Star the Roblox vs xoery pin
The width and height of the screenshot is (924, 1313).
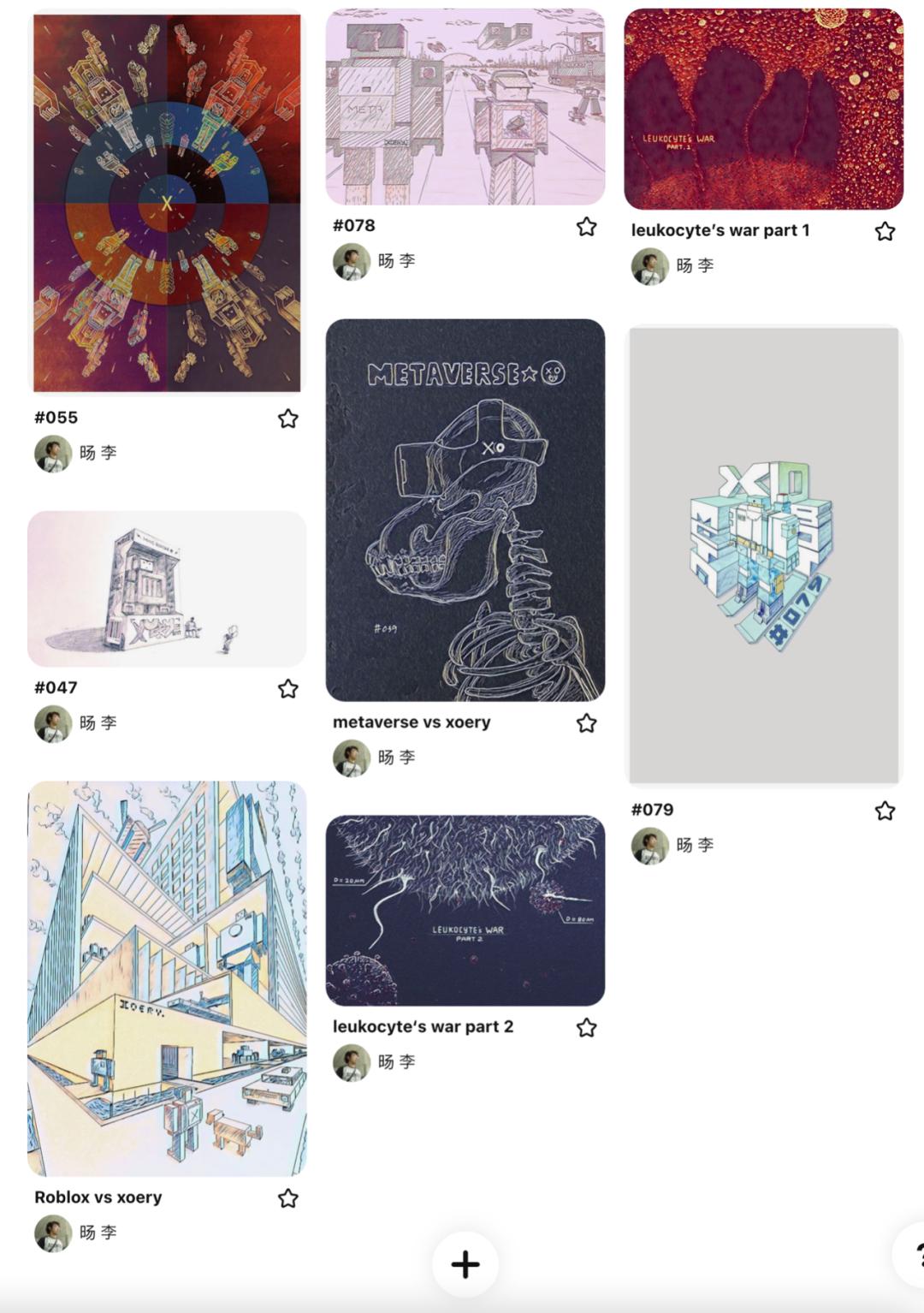pyautogui.click(x=288, y=1198)
